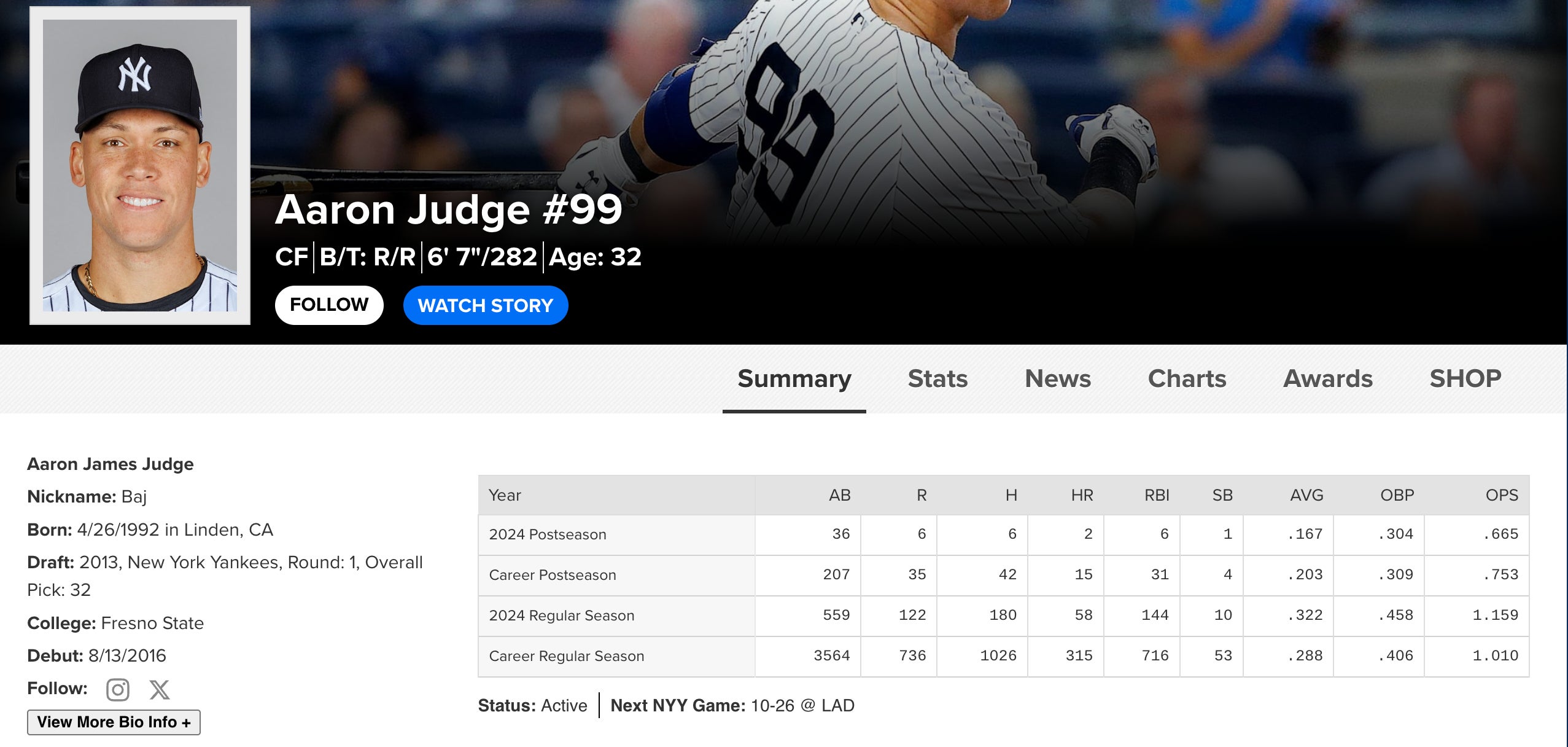Follow Aaron Judge
1568x747 pixels.
pos(329,305)
